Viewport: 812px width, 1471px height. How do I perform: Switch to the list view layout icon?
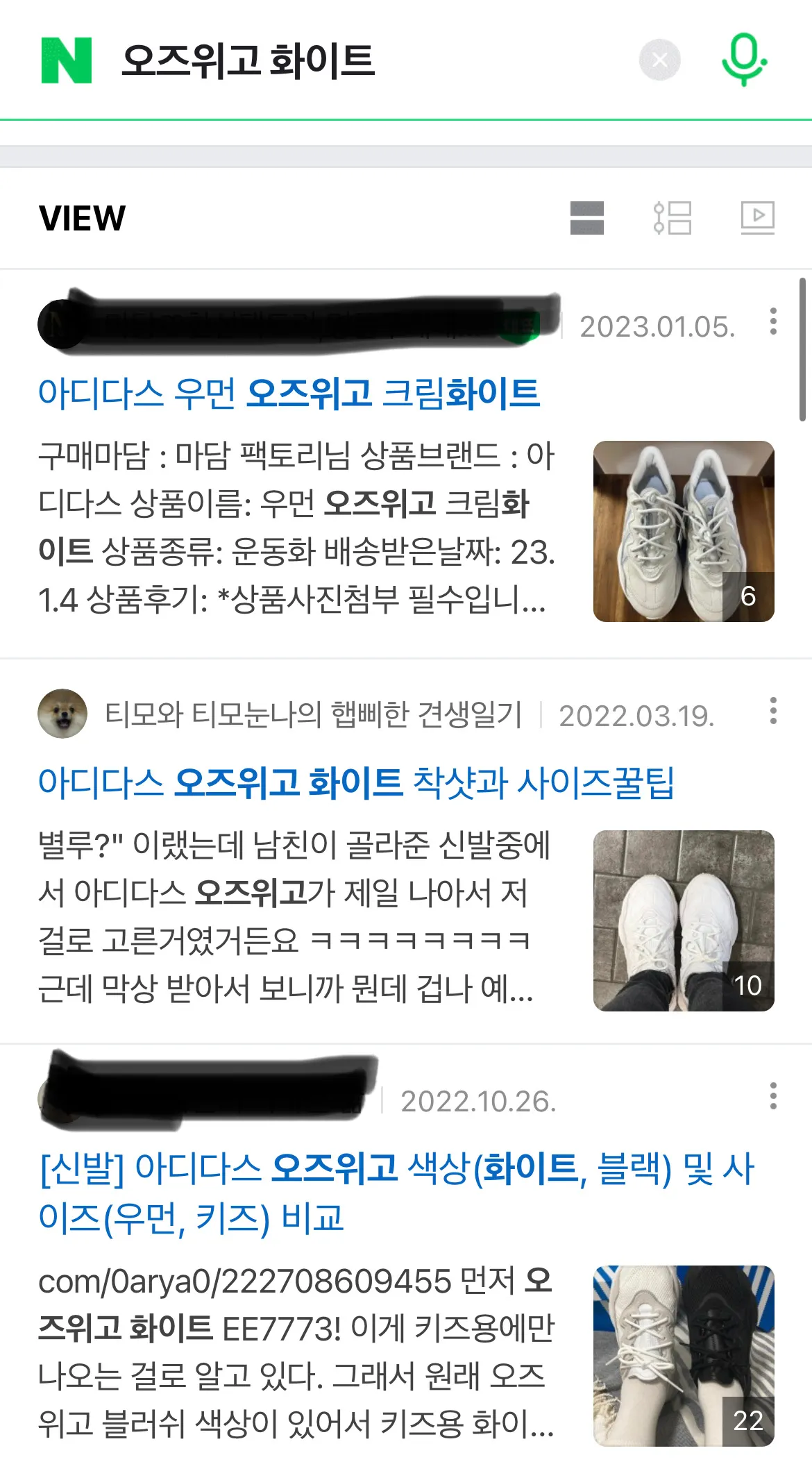click(x=586, y=217)
